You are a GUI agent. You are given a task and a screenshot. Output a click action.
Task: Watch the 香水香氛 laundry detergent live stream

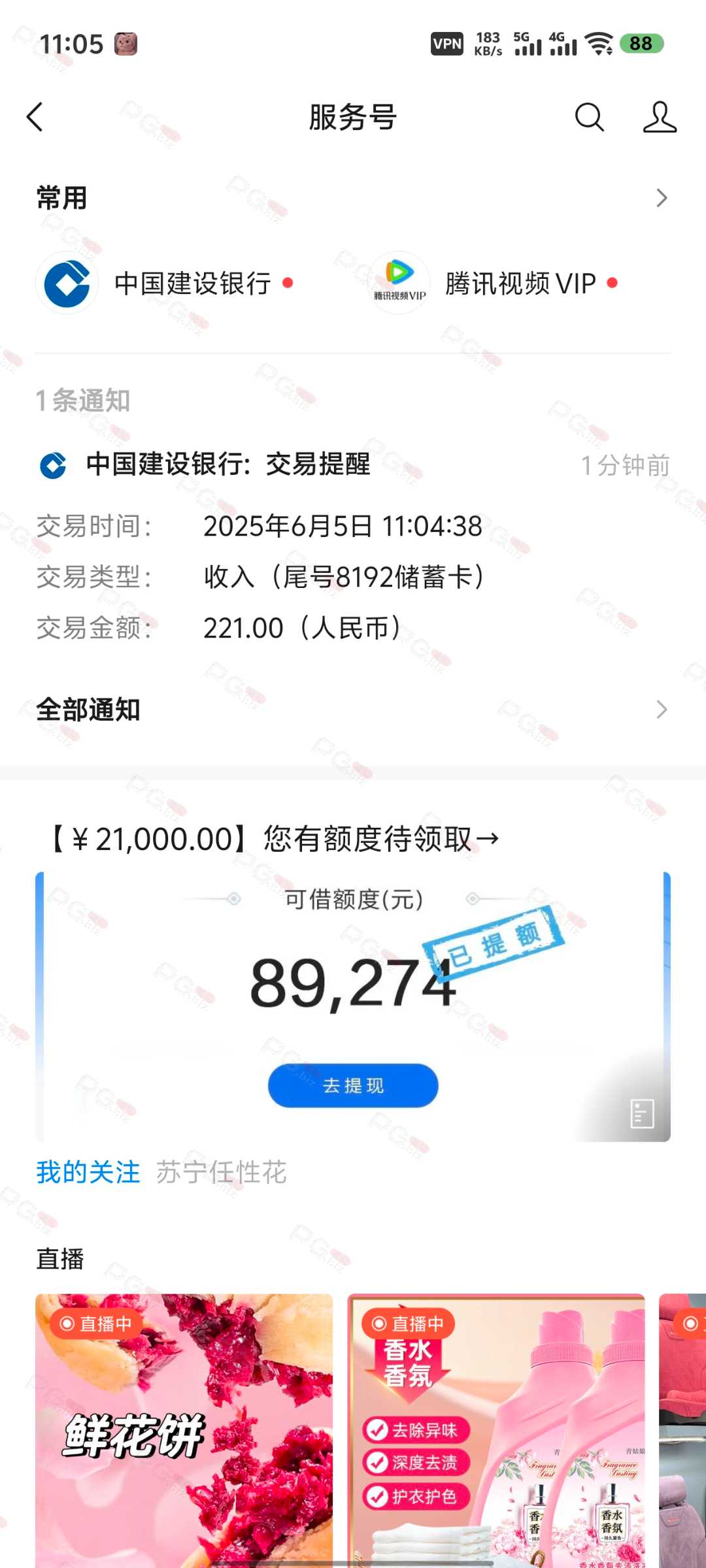click(496, 1431)
